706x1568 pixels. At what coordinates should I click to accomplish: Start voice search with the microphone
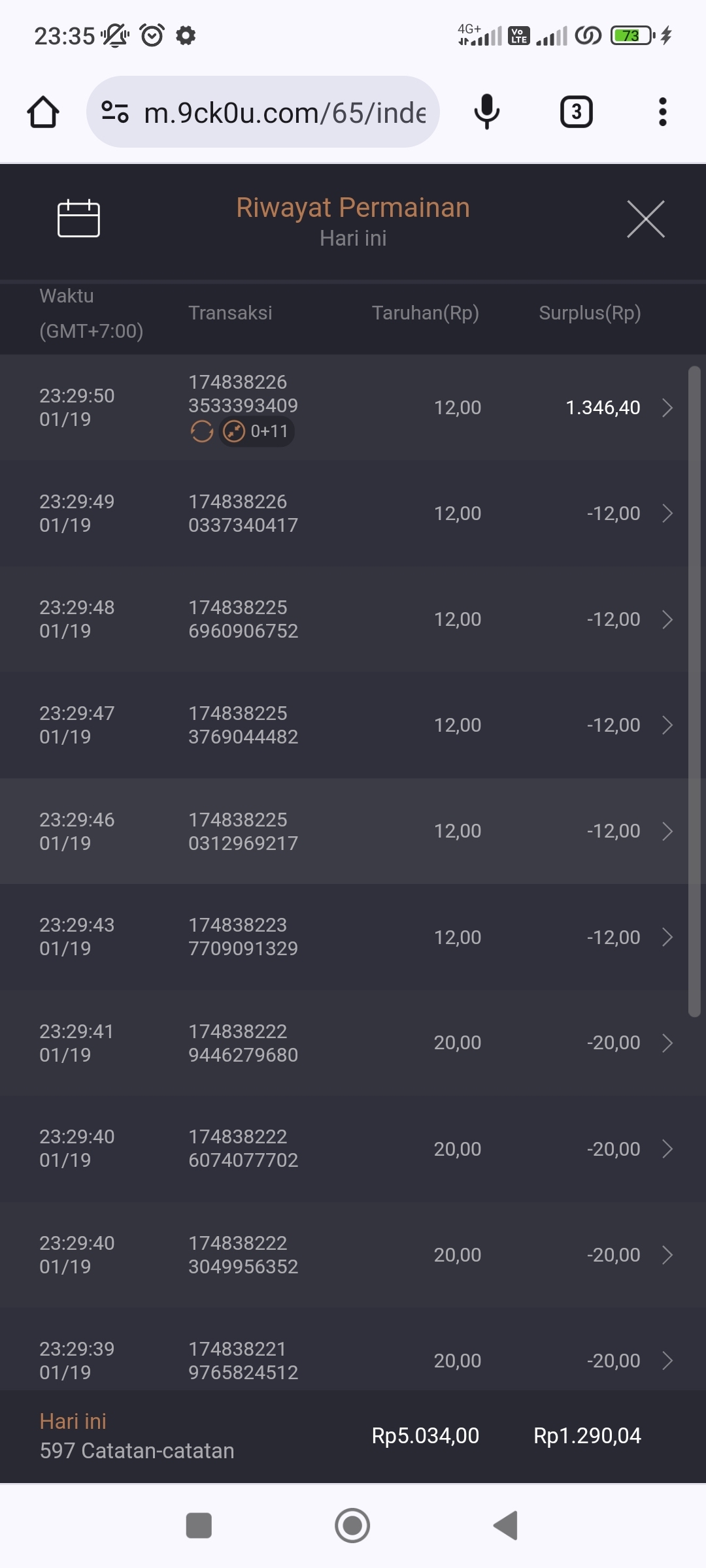click(486, 112)
